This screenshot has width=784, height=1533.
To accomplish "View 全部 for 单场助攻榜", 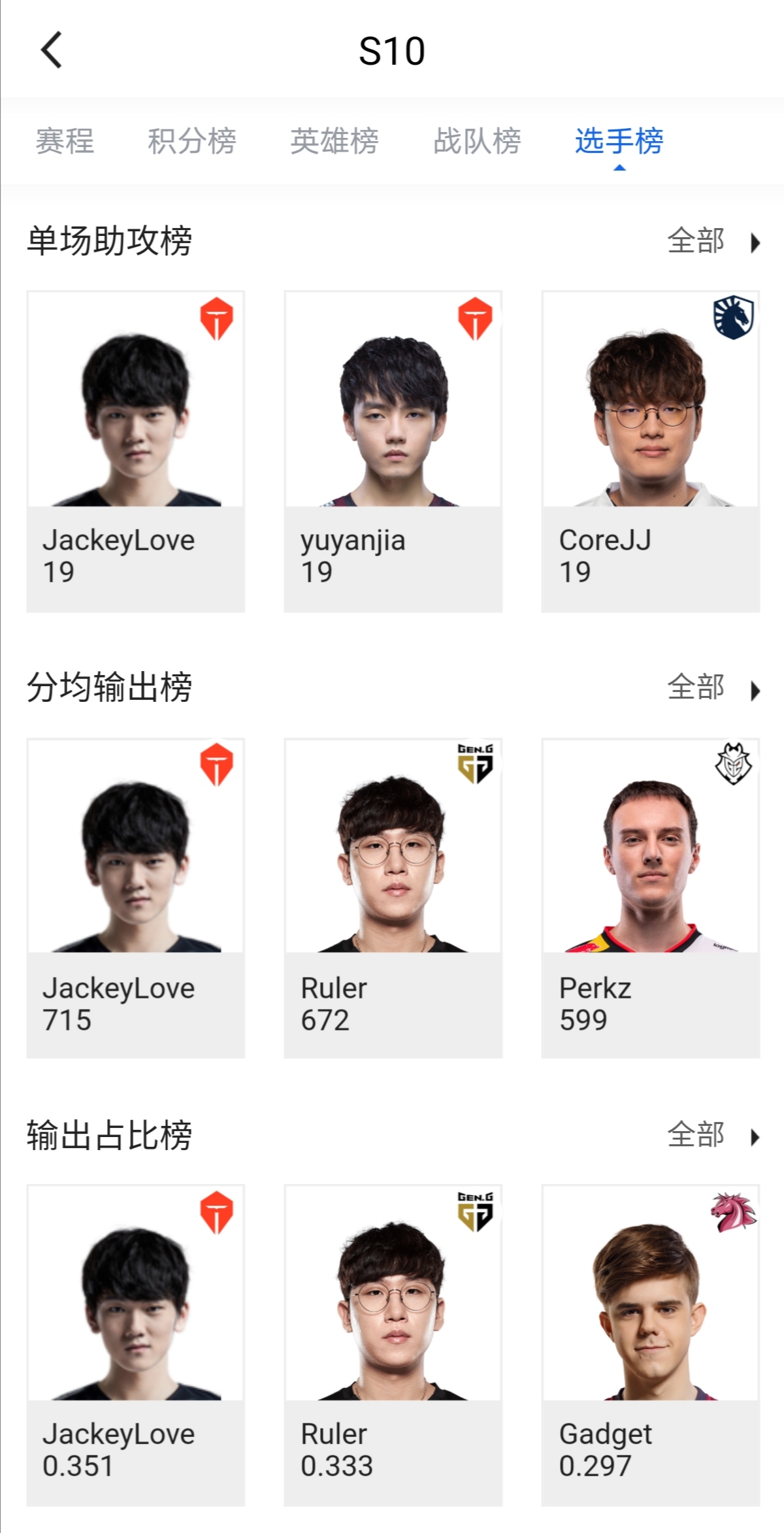I will click(712, 241).
